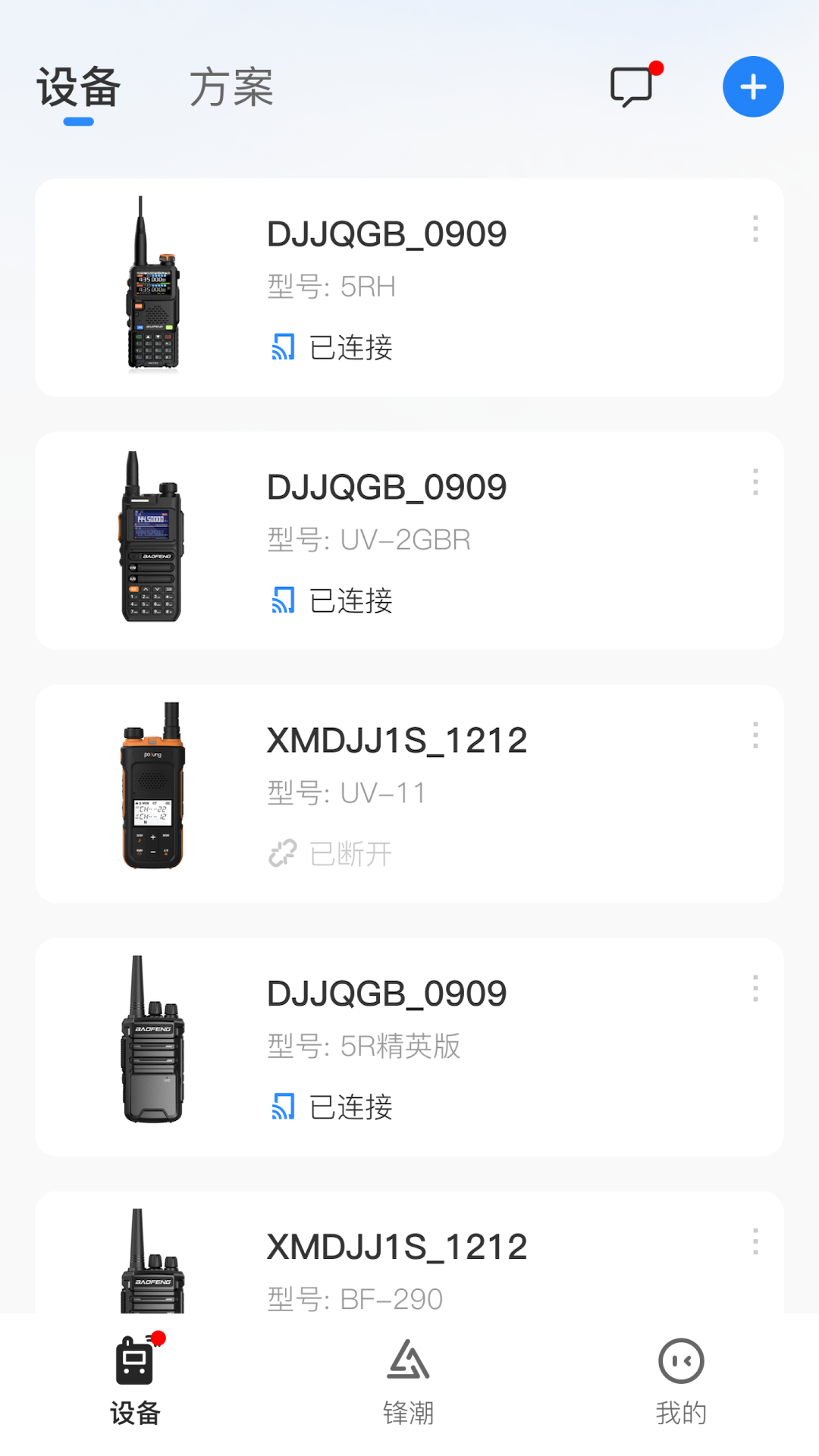Select the 设备 tab at top
This screenshot has height=1456, width=819.
[x=78, y=86]
